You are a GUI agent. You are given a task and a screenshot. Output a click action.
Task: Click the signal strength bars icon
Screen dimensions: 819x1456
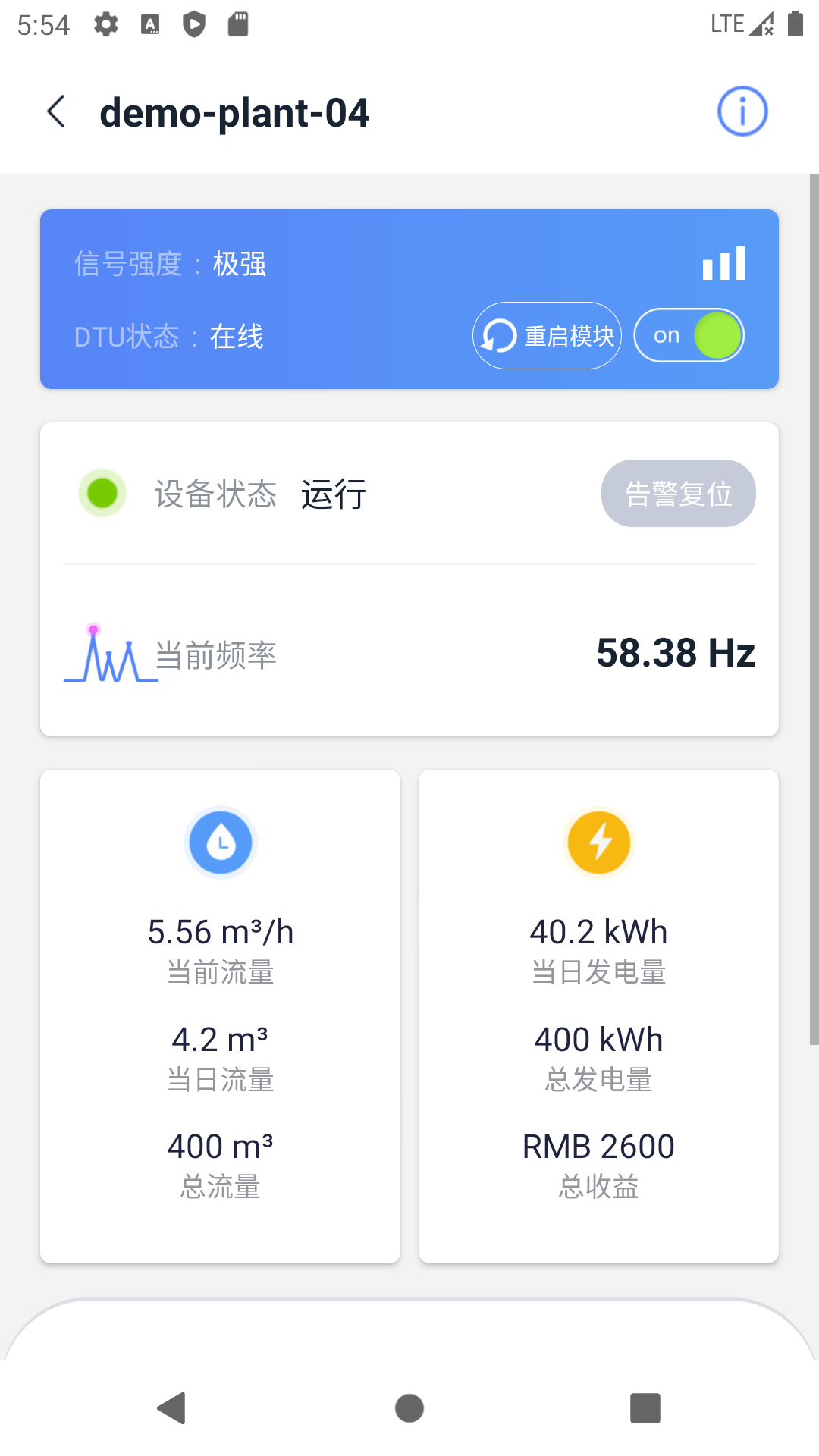point(723,262)
